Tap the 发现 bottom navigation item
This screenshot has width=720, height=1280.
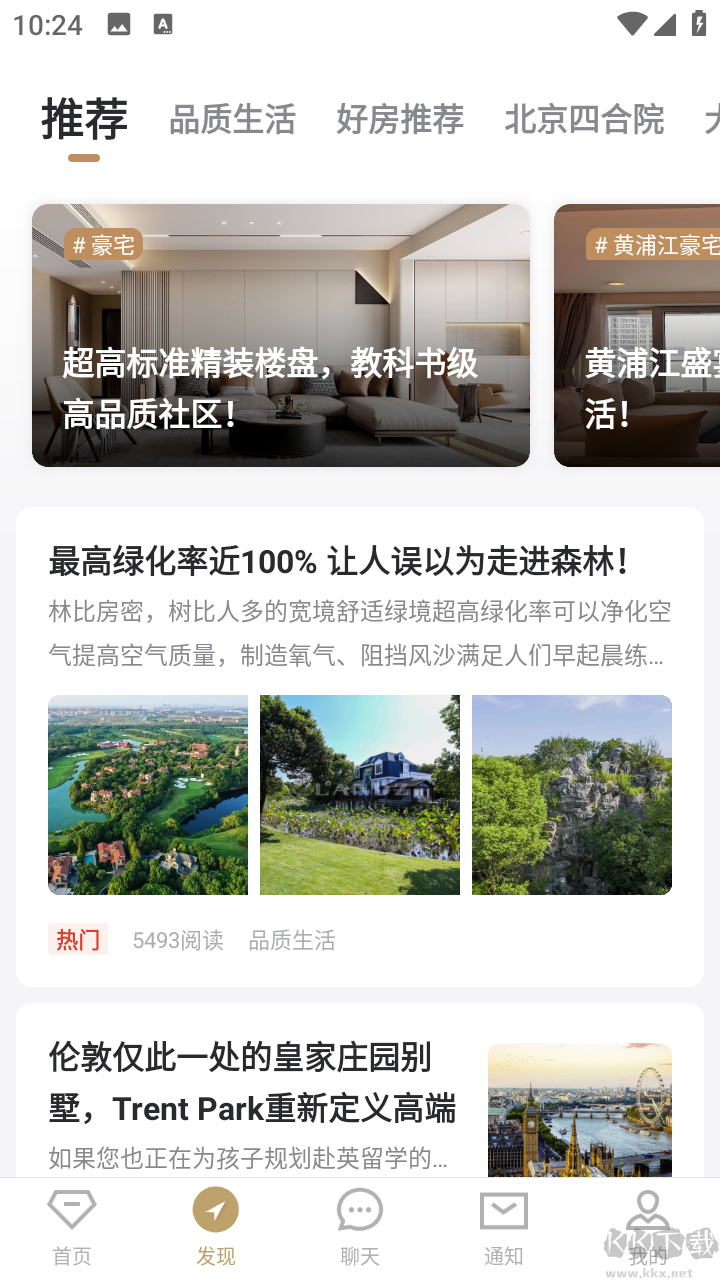(x=216, y=1228)
